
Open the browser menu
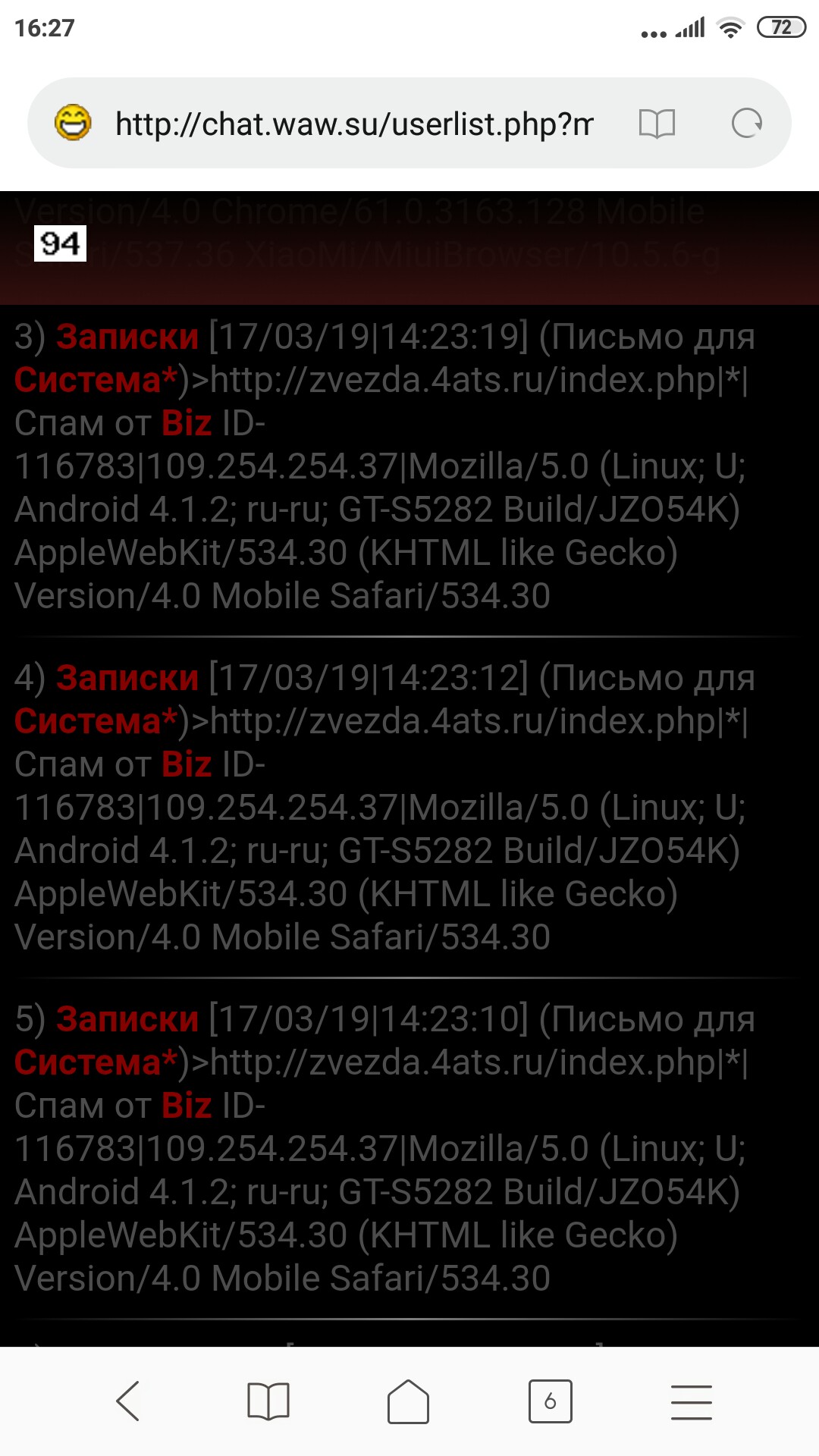tap(691, 1401)
